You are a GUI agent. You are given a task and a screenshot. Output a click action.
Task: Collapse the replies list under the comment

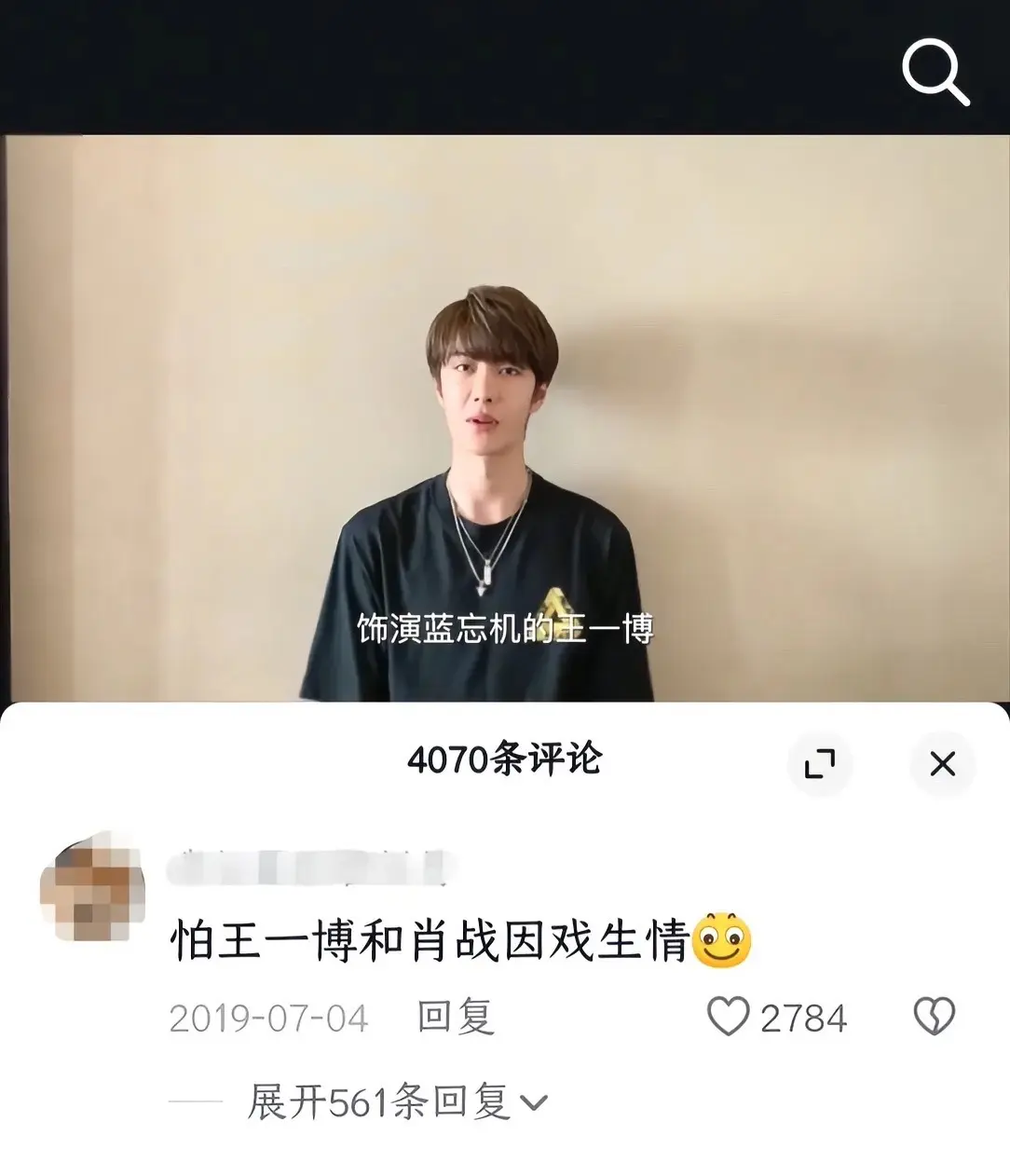[382, 1101]
